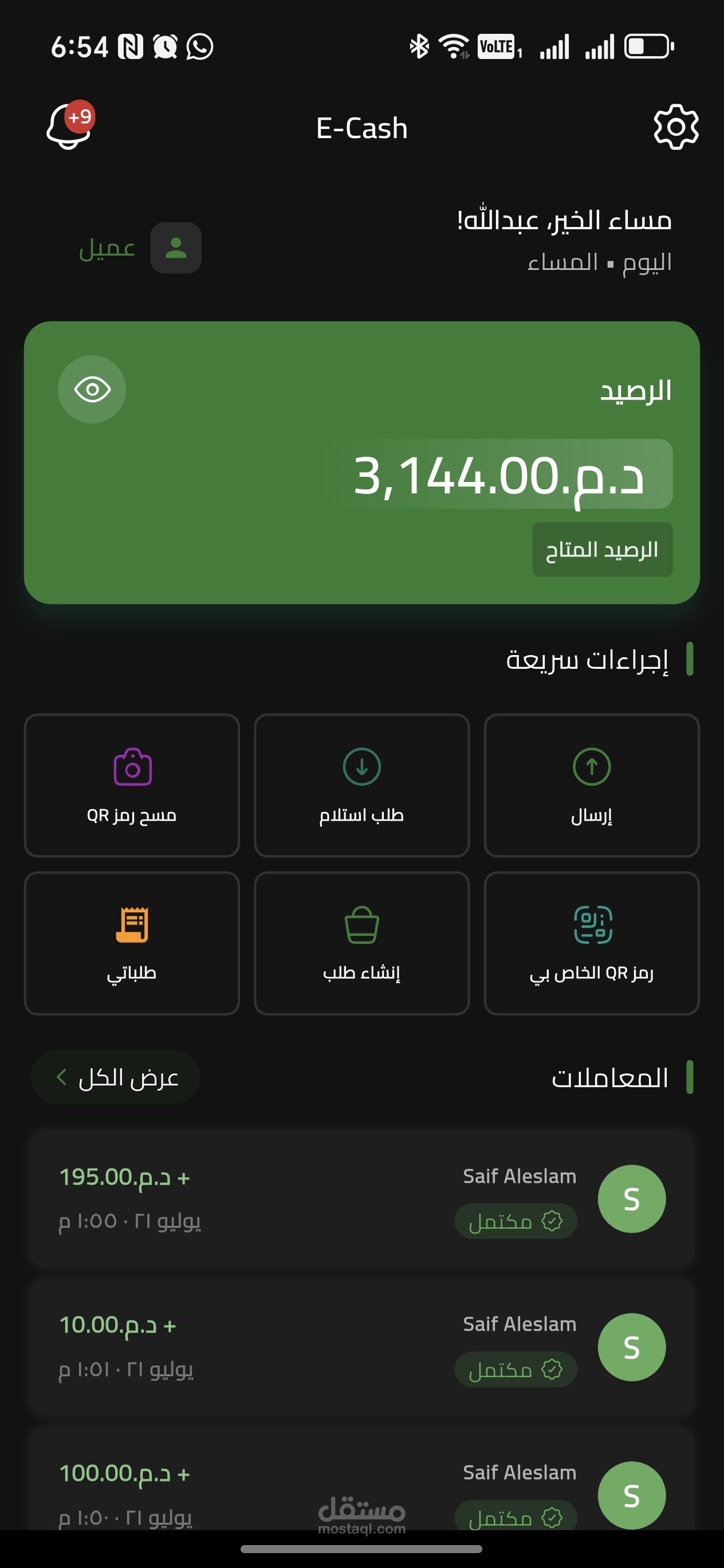The height and width of the screenshot is (1568, 724).
Task: Open the 10.00 transaction from Saif Aleslam
Action: pos(362,1348)
